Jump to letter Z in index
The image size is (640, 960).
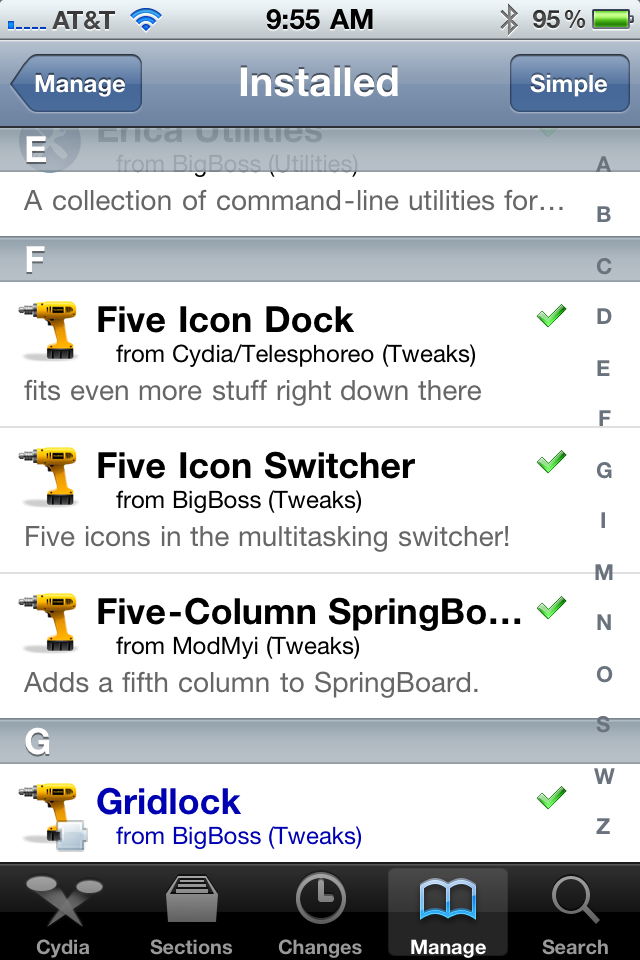[603, 826]
